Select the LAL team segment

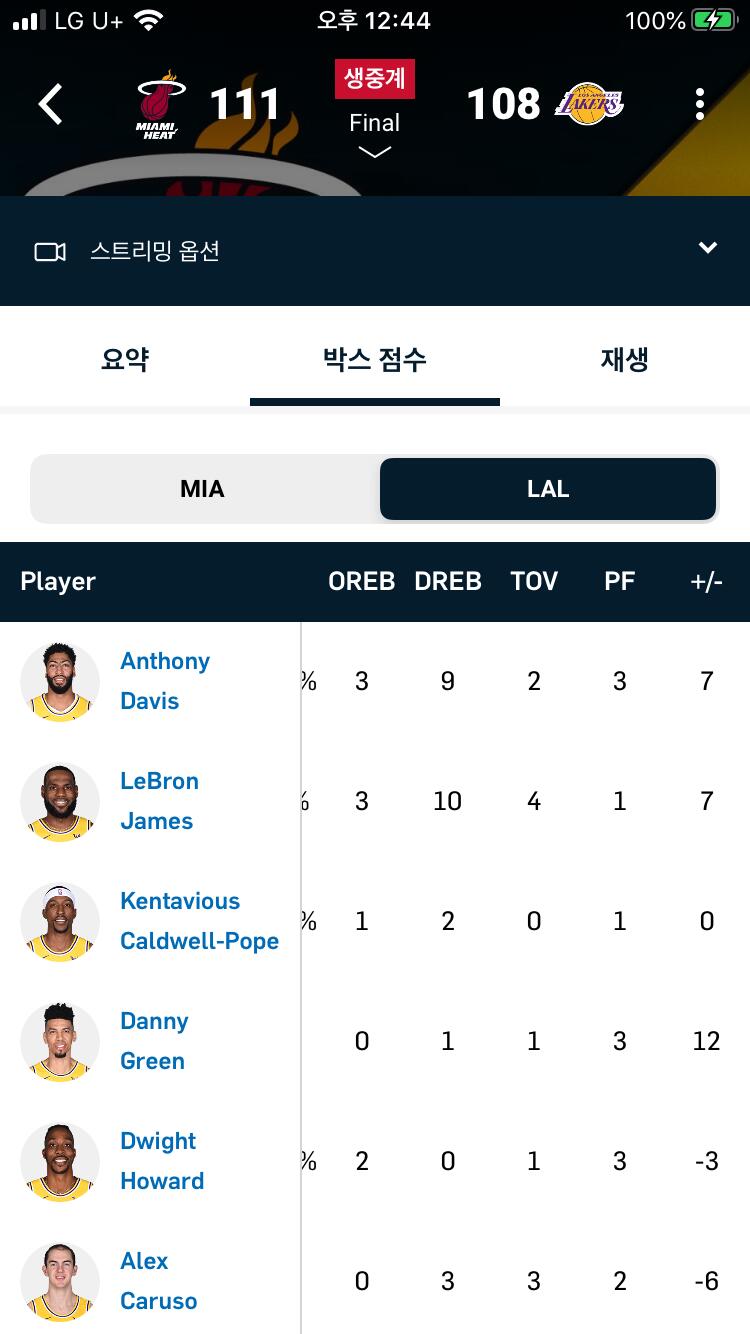click(548, 489)
